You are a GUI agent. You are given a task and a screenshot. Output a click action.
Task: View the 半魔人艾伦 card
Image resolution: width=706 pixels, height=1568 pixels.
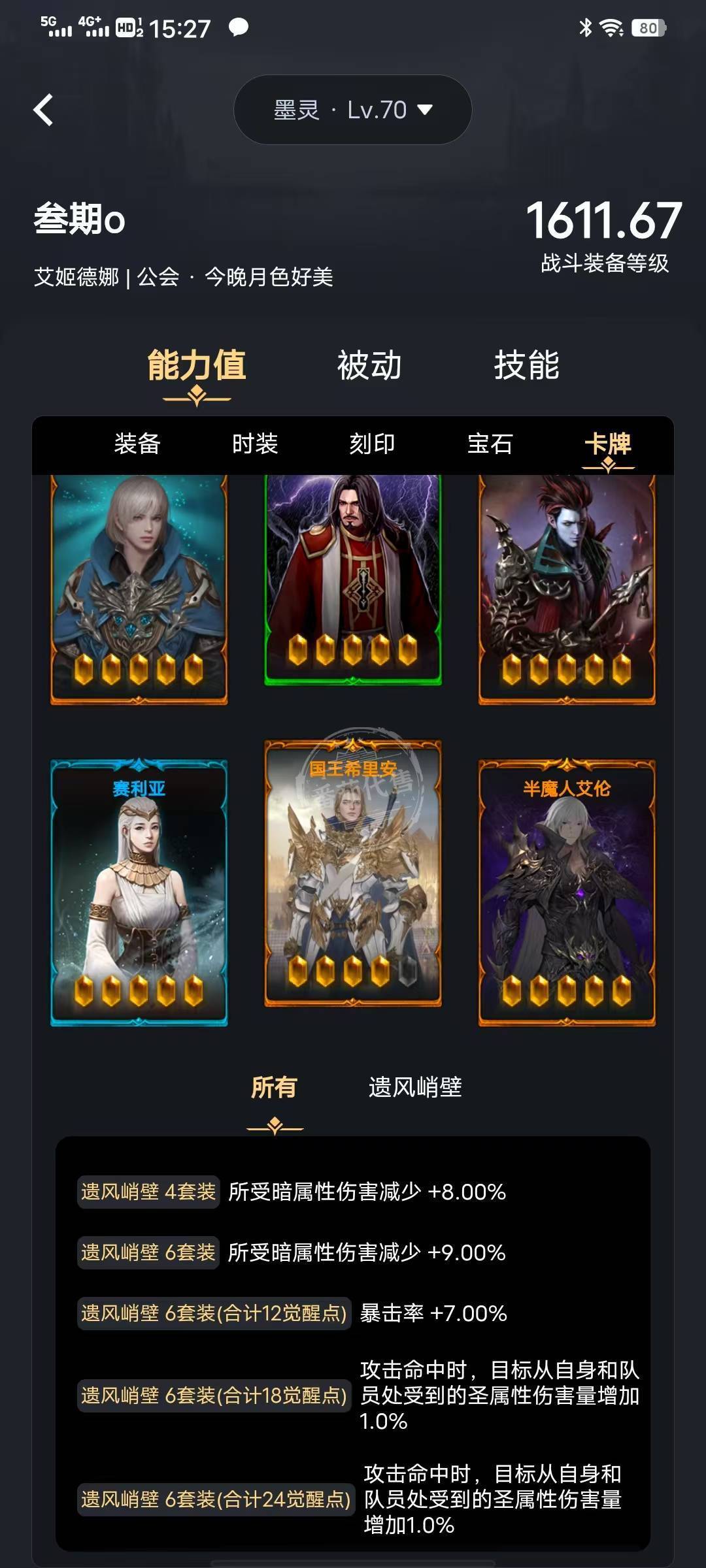tap(567, 892)
